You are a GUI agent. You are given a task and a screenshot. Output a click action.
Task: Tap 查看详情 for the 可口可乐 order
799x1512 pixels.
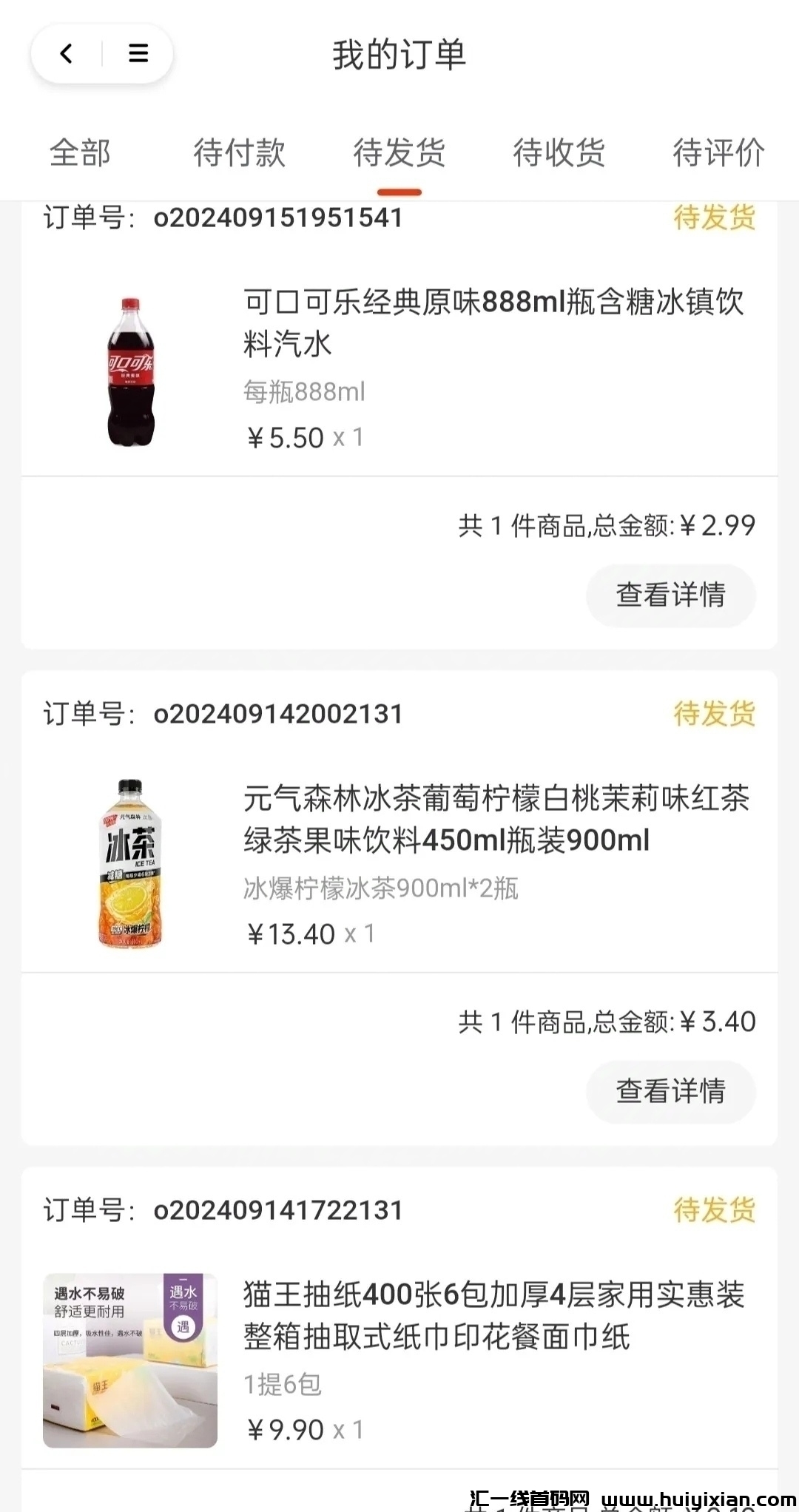(x=670, y=595)
